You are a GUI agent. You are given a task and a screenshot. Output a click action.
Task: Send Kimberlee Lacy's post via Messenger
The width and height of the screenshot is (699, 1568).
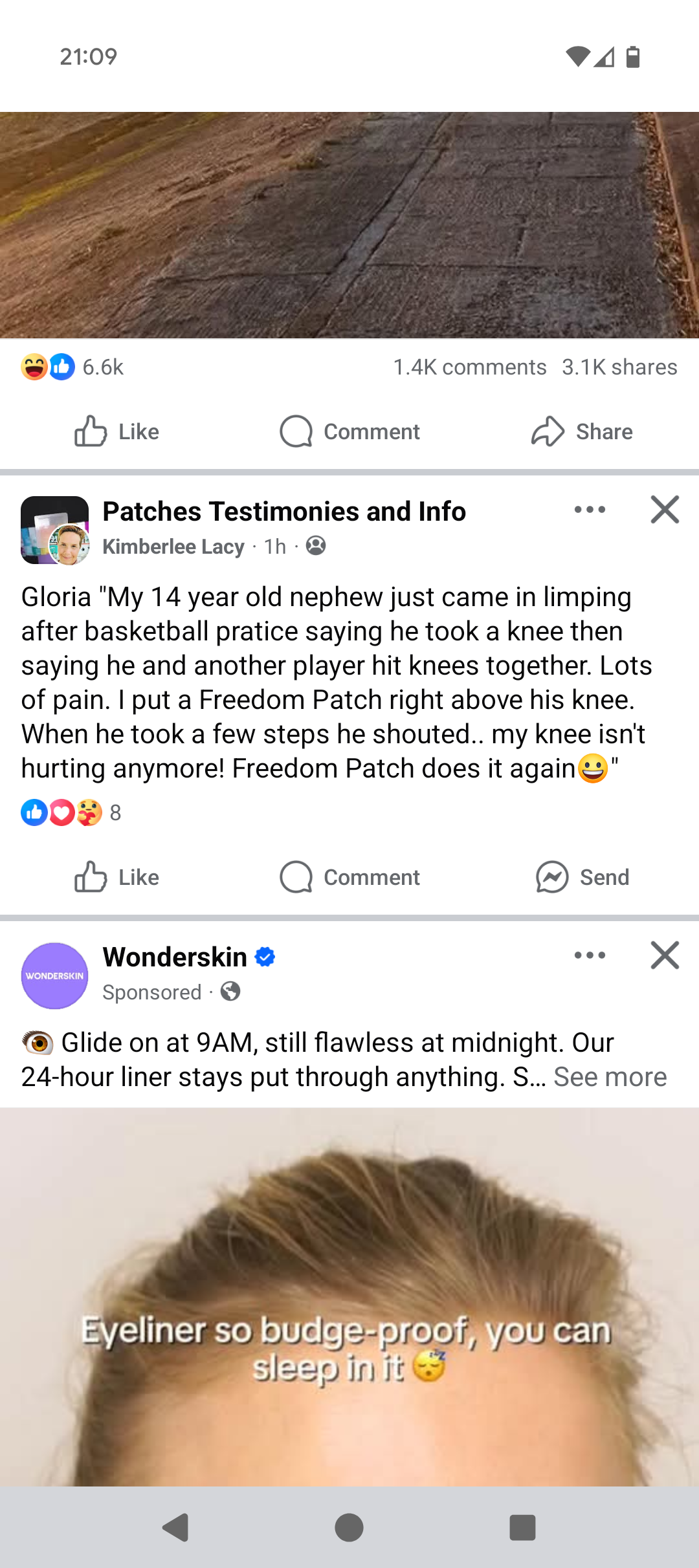point(581,877)
